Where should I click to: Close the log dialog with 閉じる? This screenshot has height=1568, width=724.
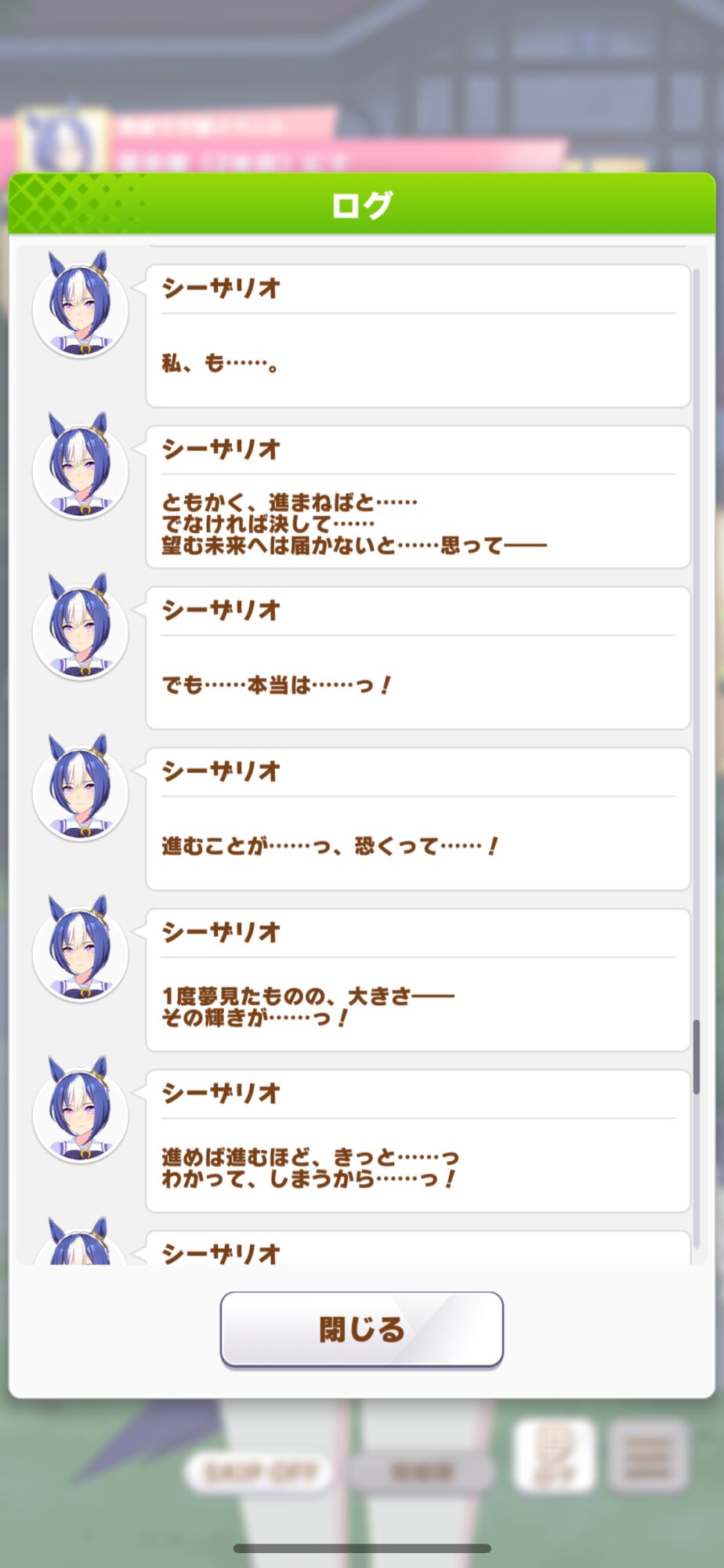[x=361, y=1330]
